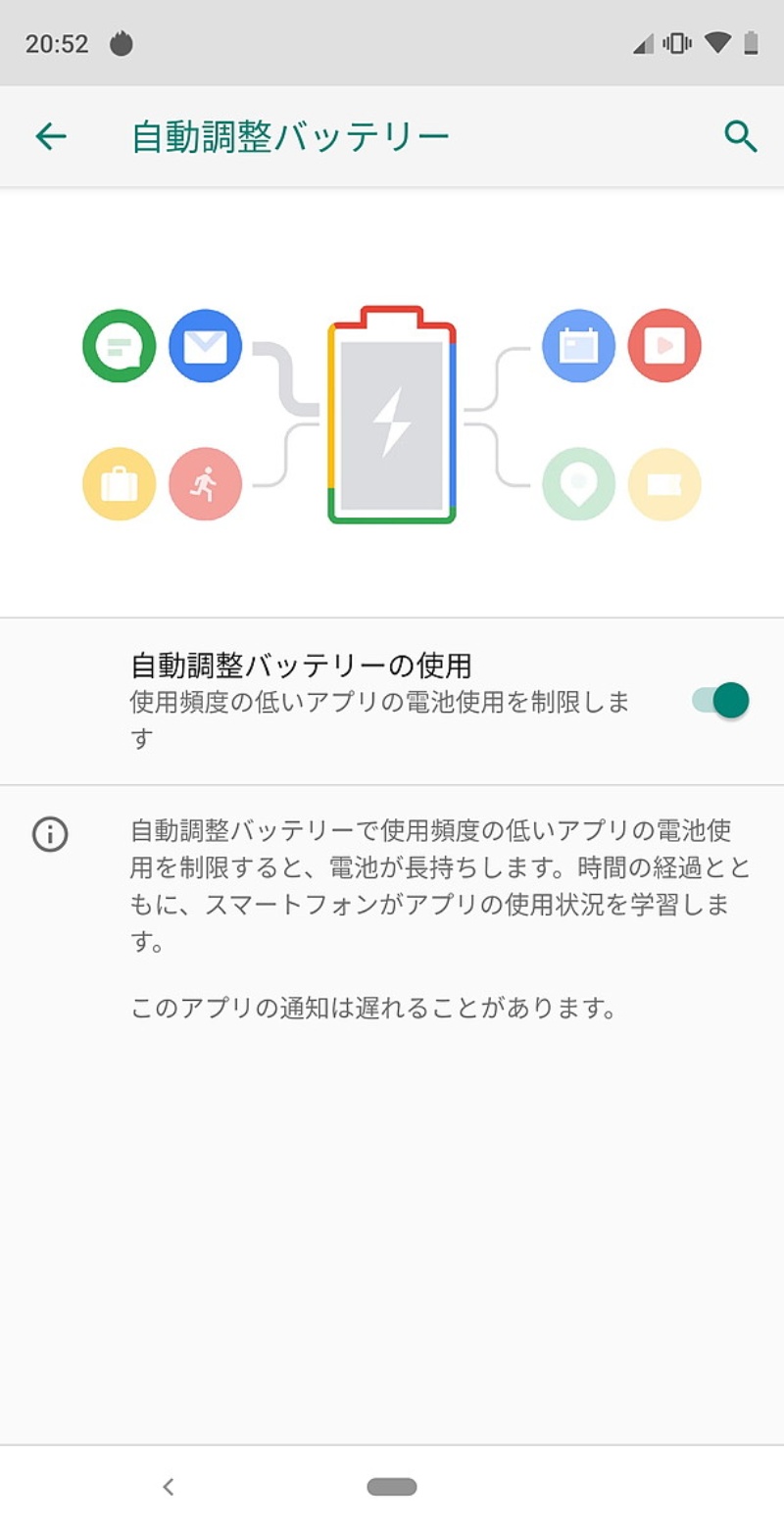
Task: Toggle adaptive battery usage off
Action: point(720,699)
